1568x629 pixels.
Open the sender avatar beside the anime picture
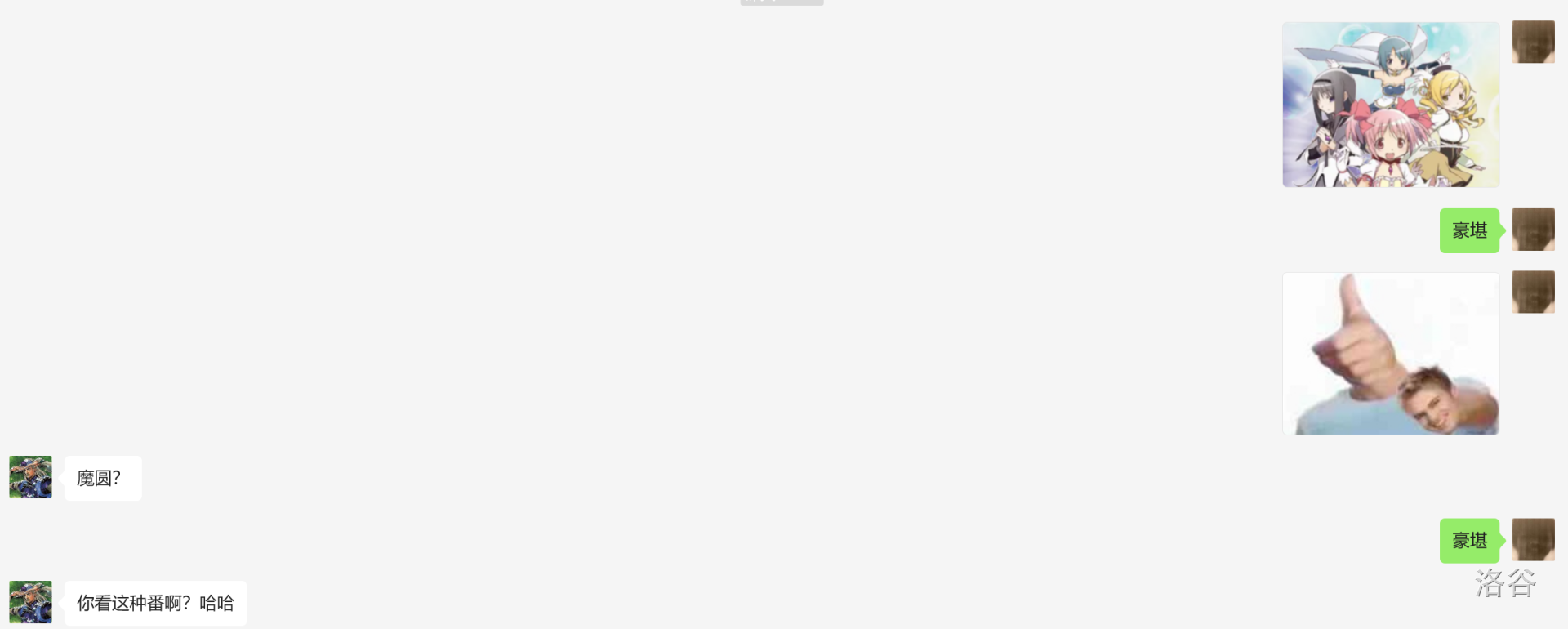[x=1533, y=42]
